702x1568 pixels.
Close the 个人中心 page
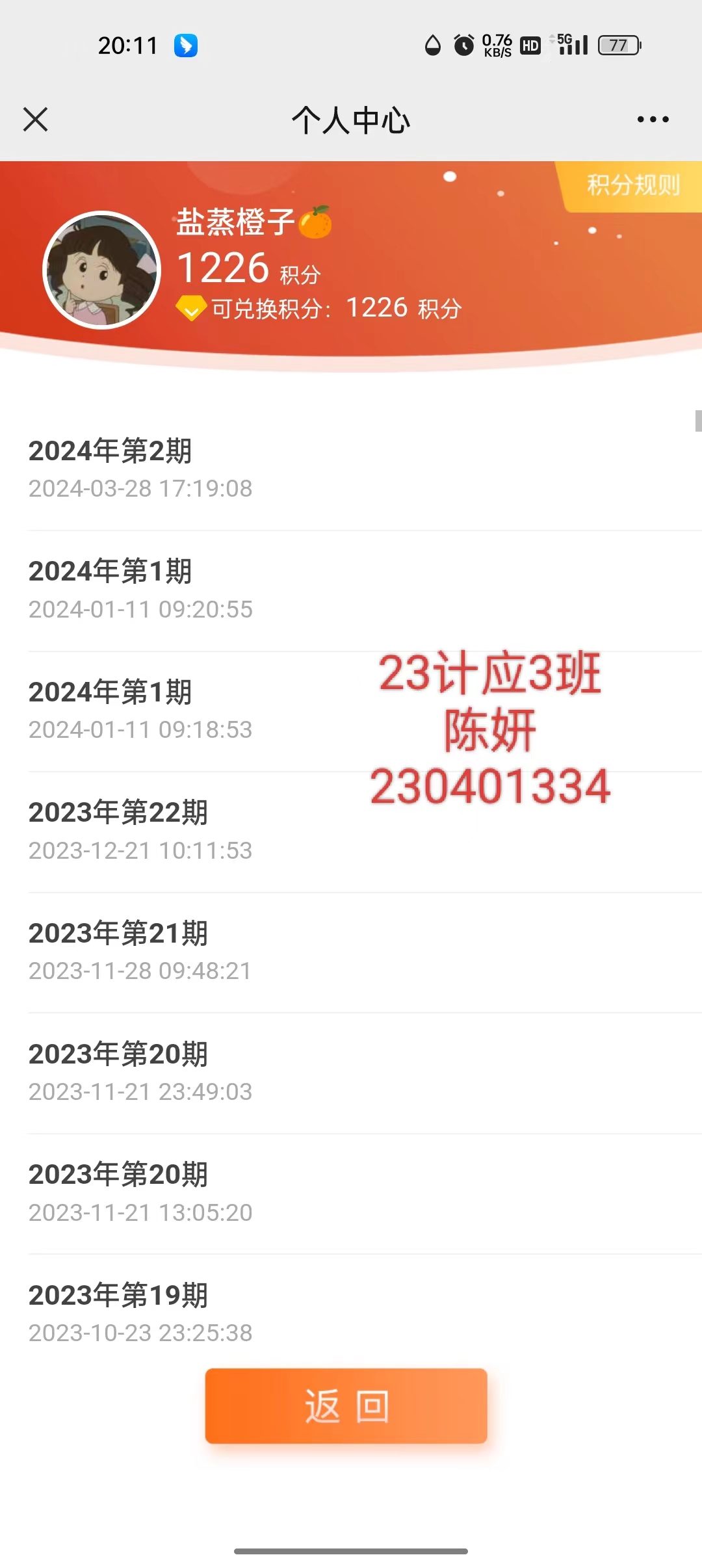tap(35, 120)
